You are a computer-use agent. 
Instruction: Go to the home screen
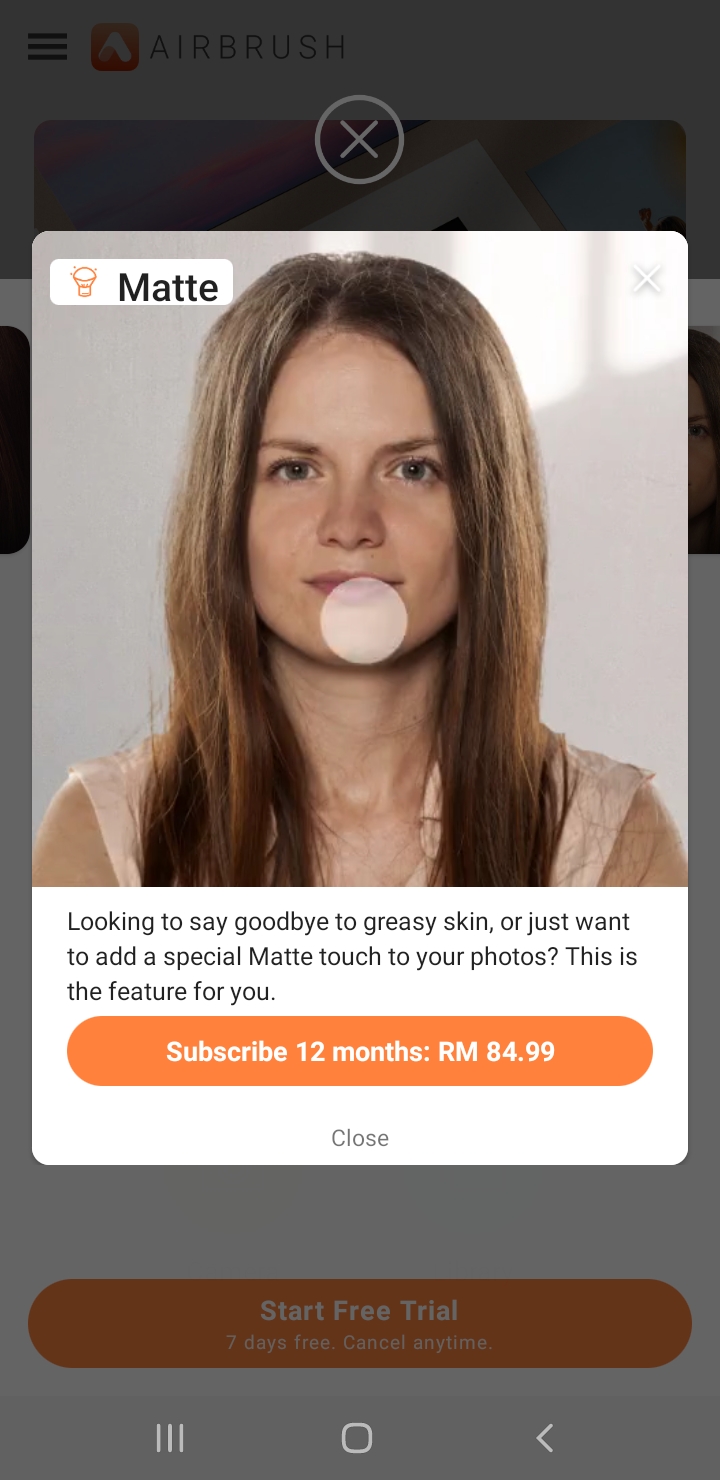357,1438
